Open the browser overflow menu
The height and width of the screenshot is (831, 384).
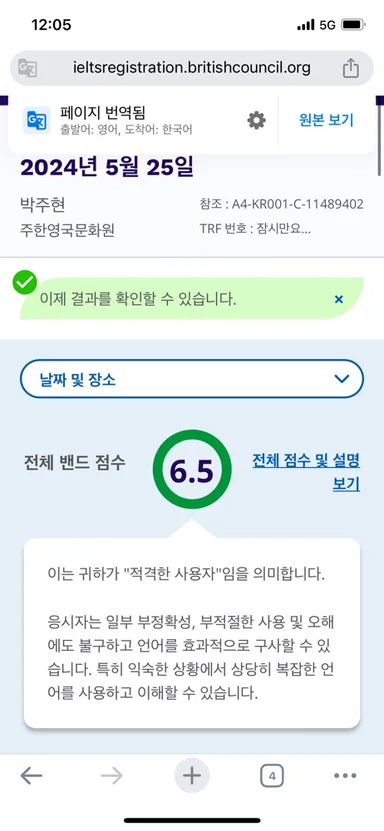pyautogui.click(x=345, y=776)
